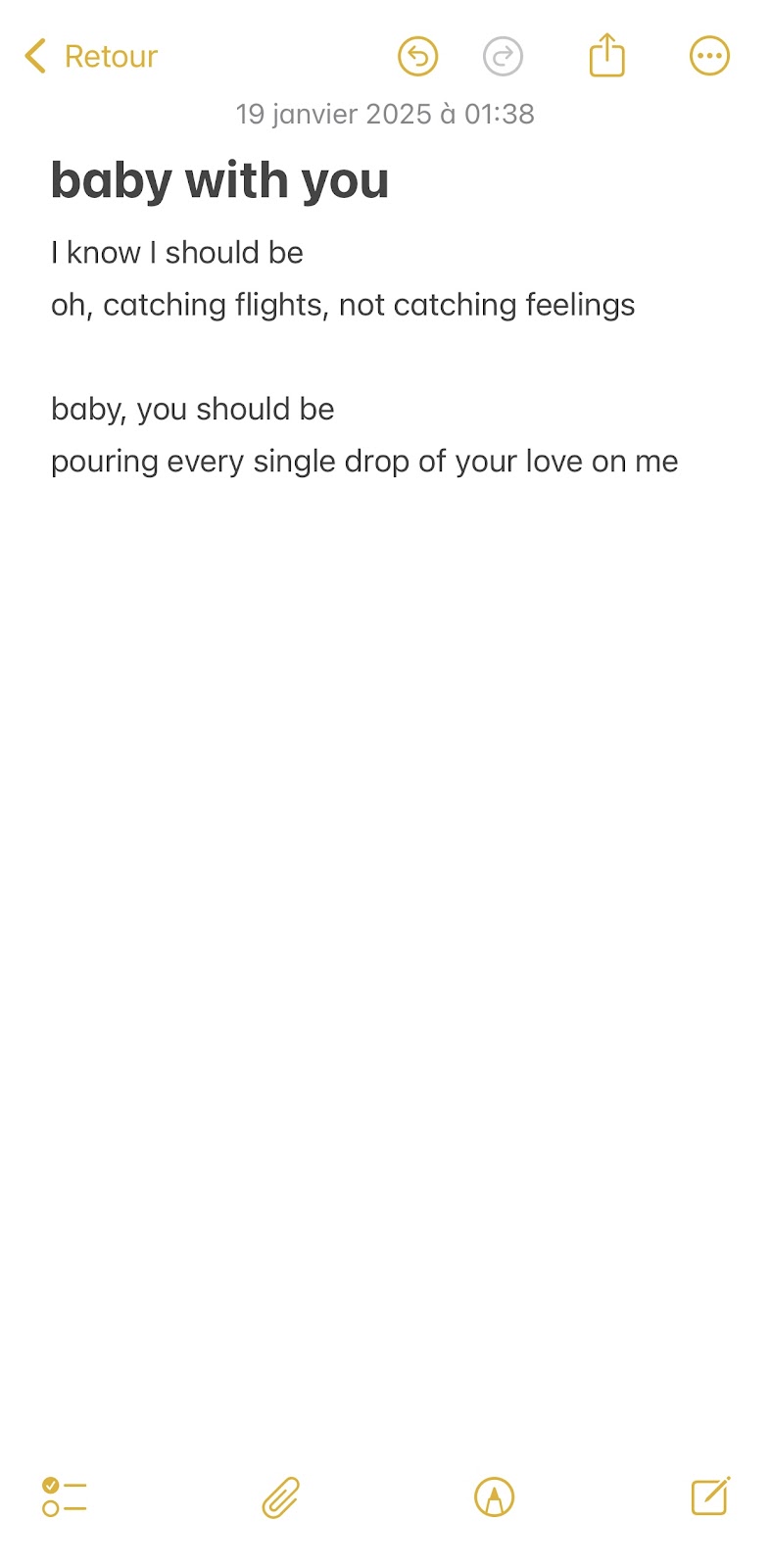Attach a file with the paperclip

point(281,1497)
